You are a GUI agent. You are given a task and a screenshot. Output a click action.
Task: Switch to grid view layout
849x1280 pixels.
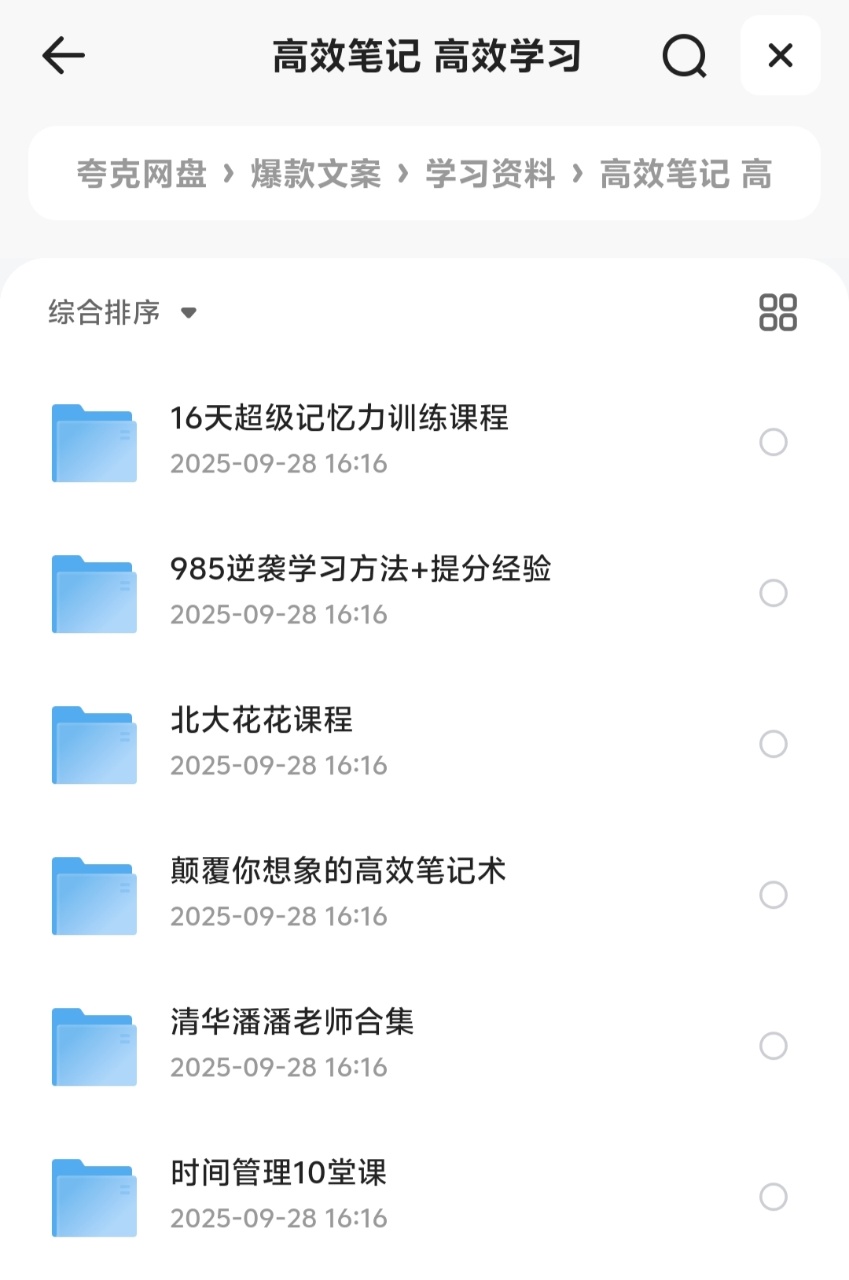point(777,312)
